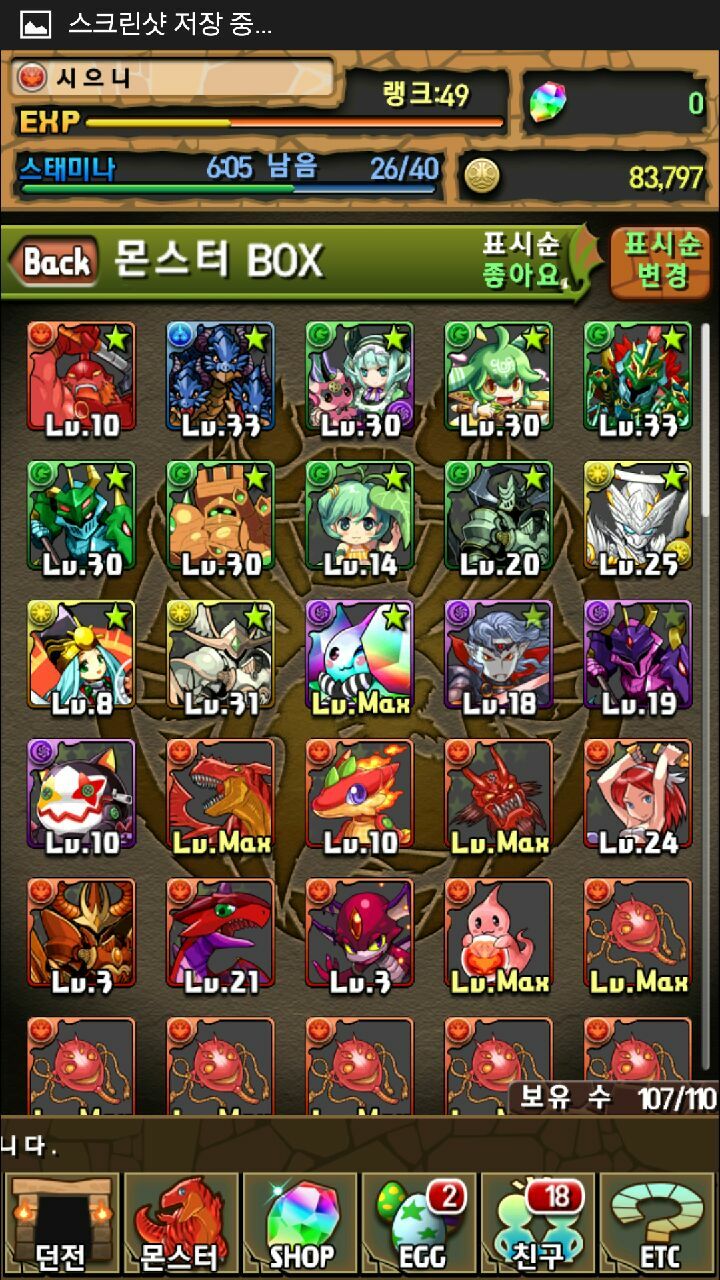This screenshot has width=720, height=1280.
Task: Open the SHOP tab
Action: coord(299,1224)
